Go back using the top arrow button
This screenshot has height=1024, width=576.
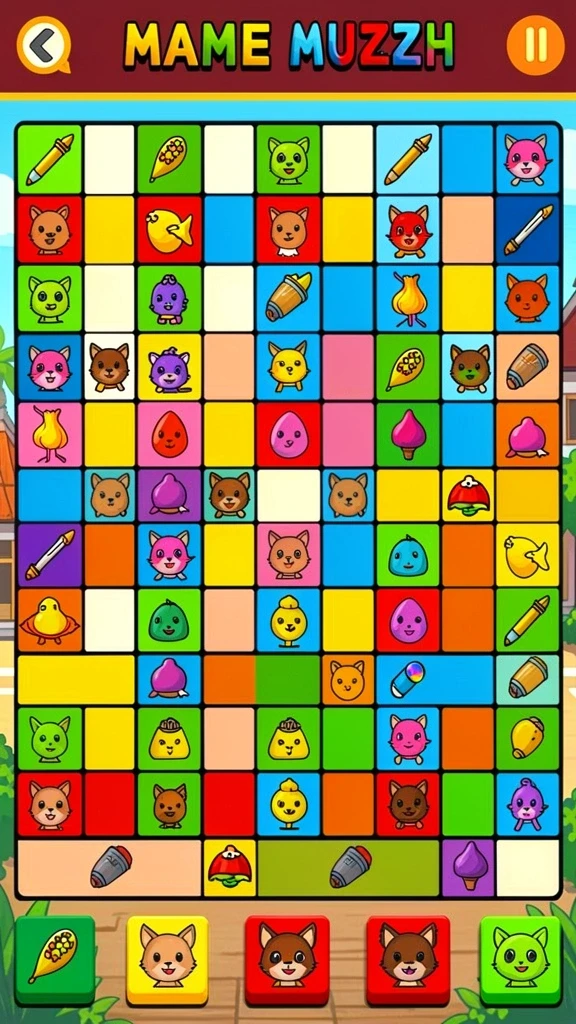(43, 45)
